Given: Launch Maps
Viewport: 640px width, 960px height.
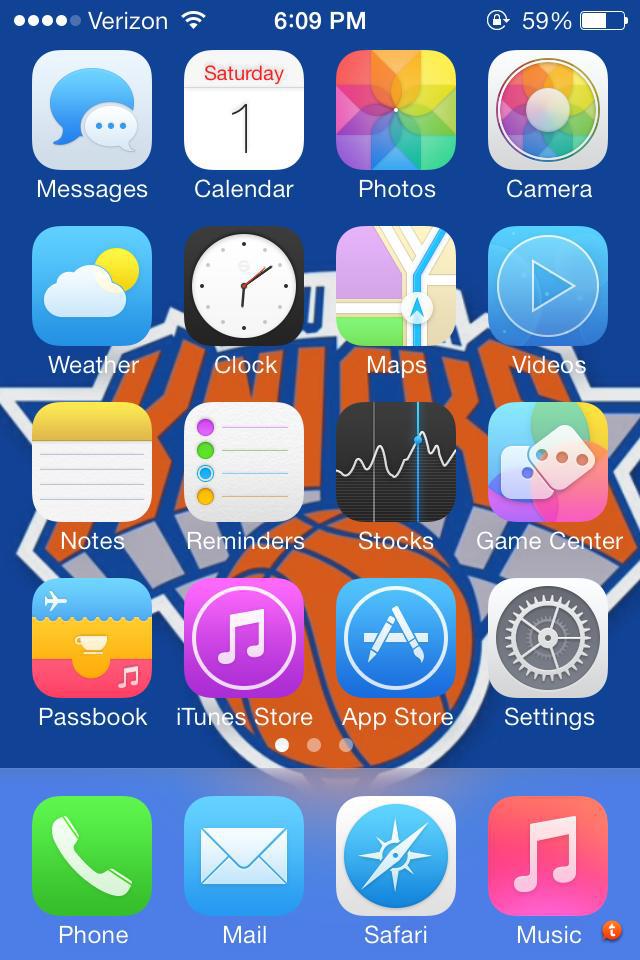Looking at the screenshot, I should click(x=396, y=286).
